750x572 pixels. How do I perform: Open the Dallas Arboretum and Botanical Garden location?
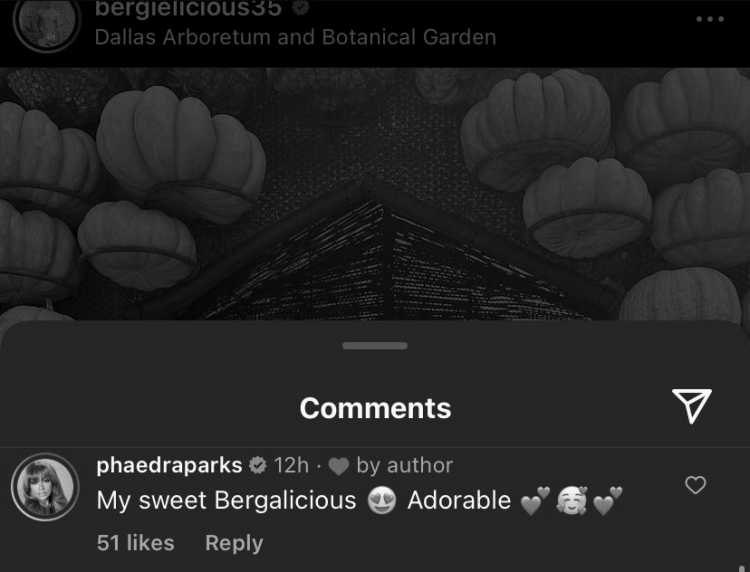point(294,38)
